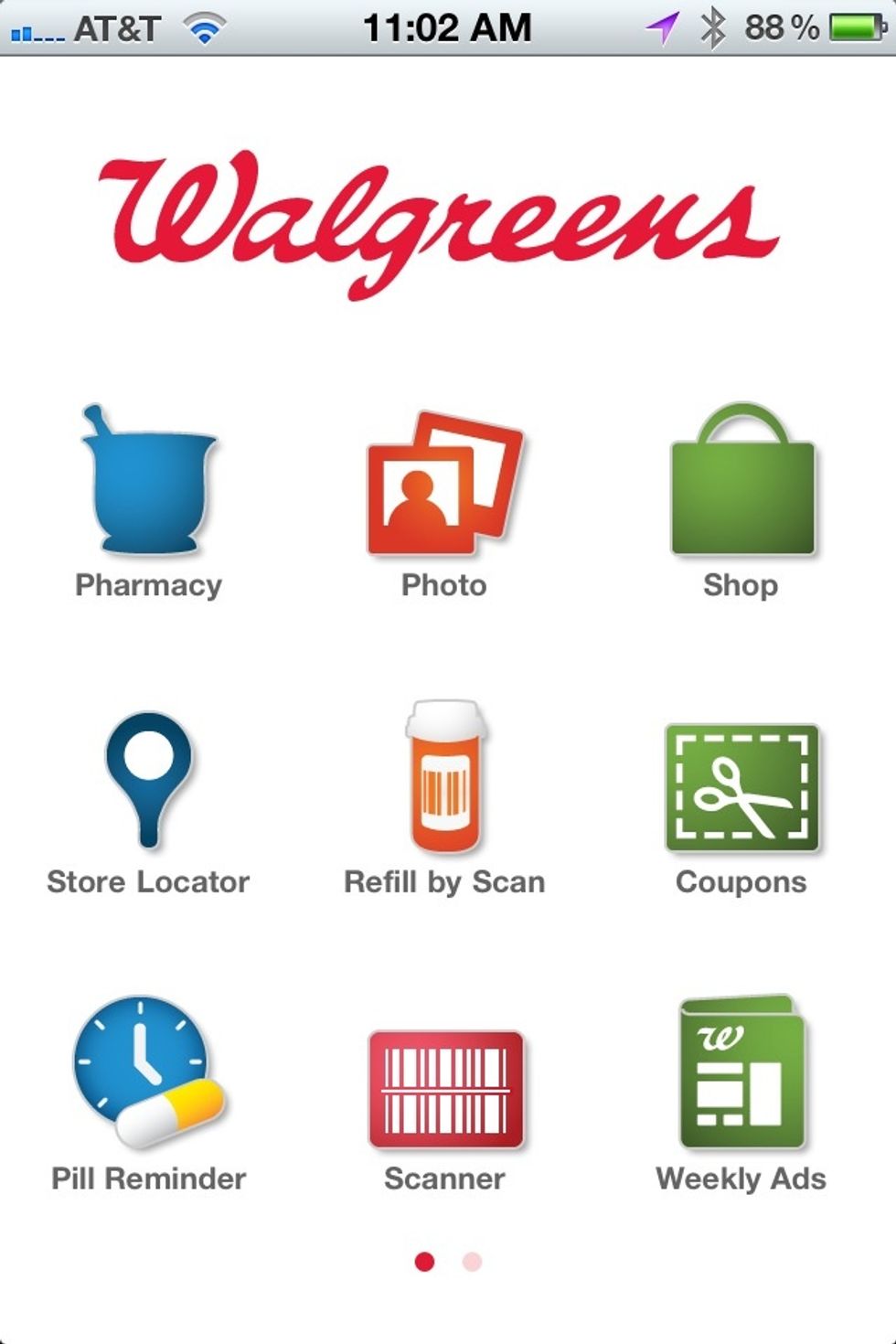
Task: Launch the Store Locator
Action: pos(148,781)
